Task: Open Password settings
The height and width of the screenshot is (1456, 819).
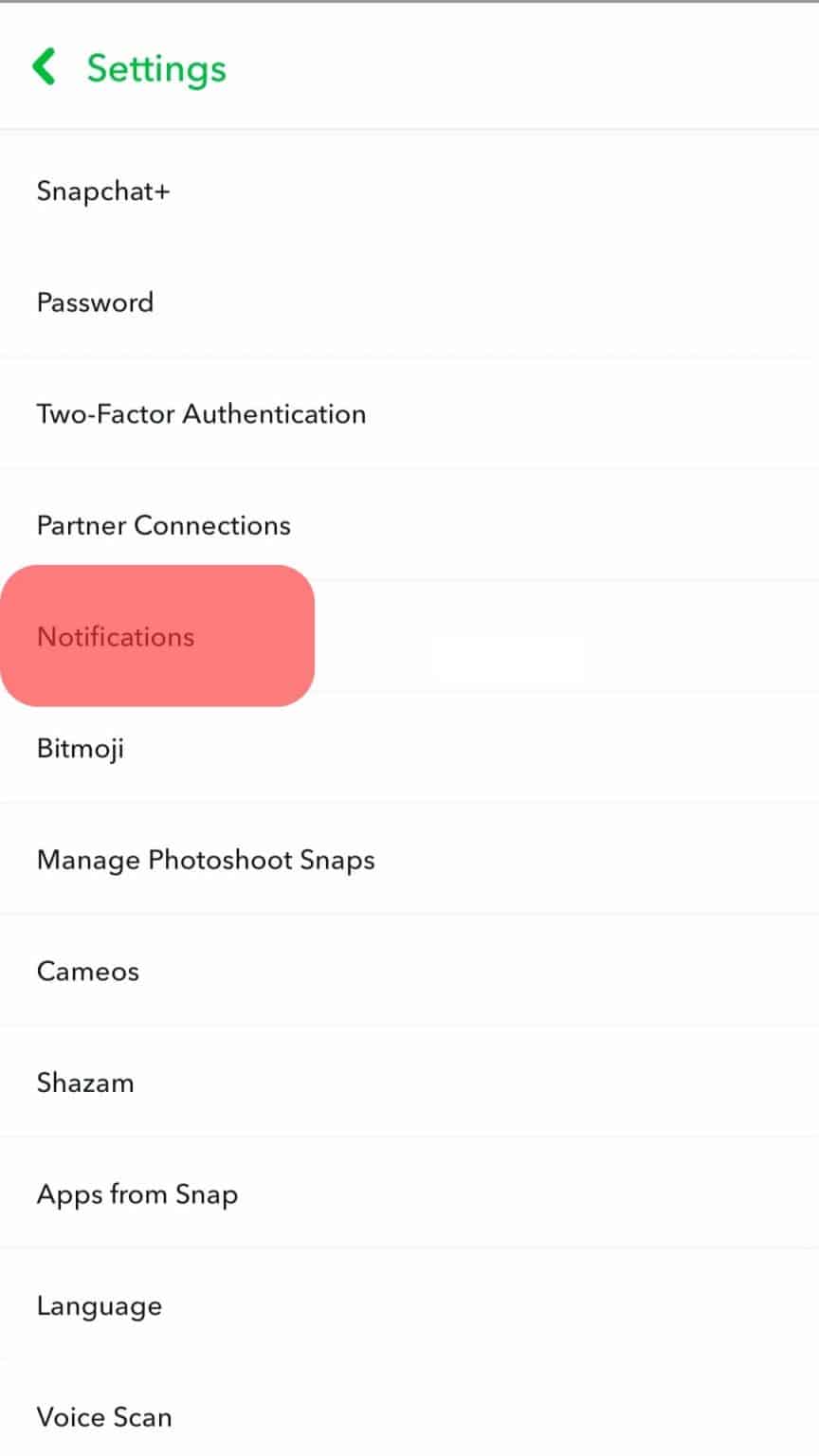Action: coord(95,302)
